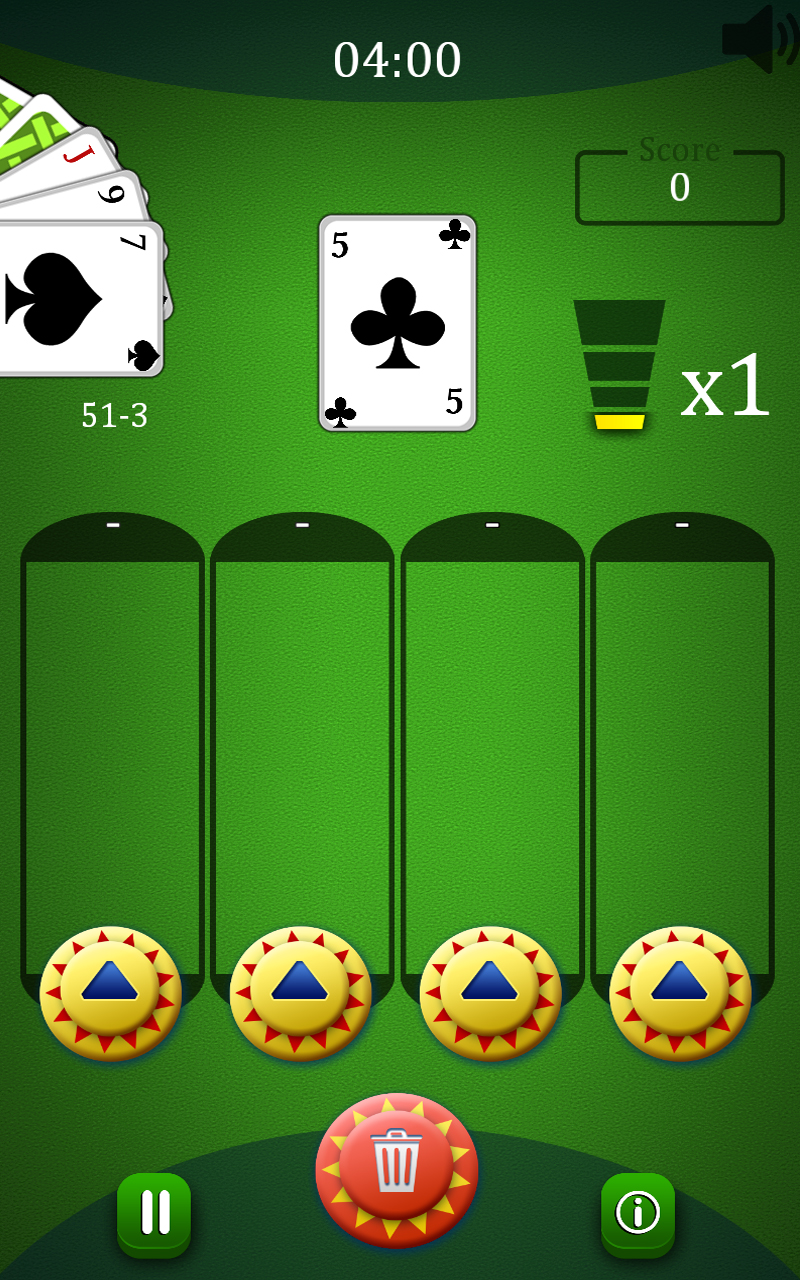Open the info button
This screenshot has height=1280, width=800.
point(638,1213)
